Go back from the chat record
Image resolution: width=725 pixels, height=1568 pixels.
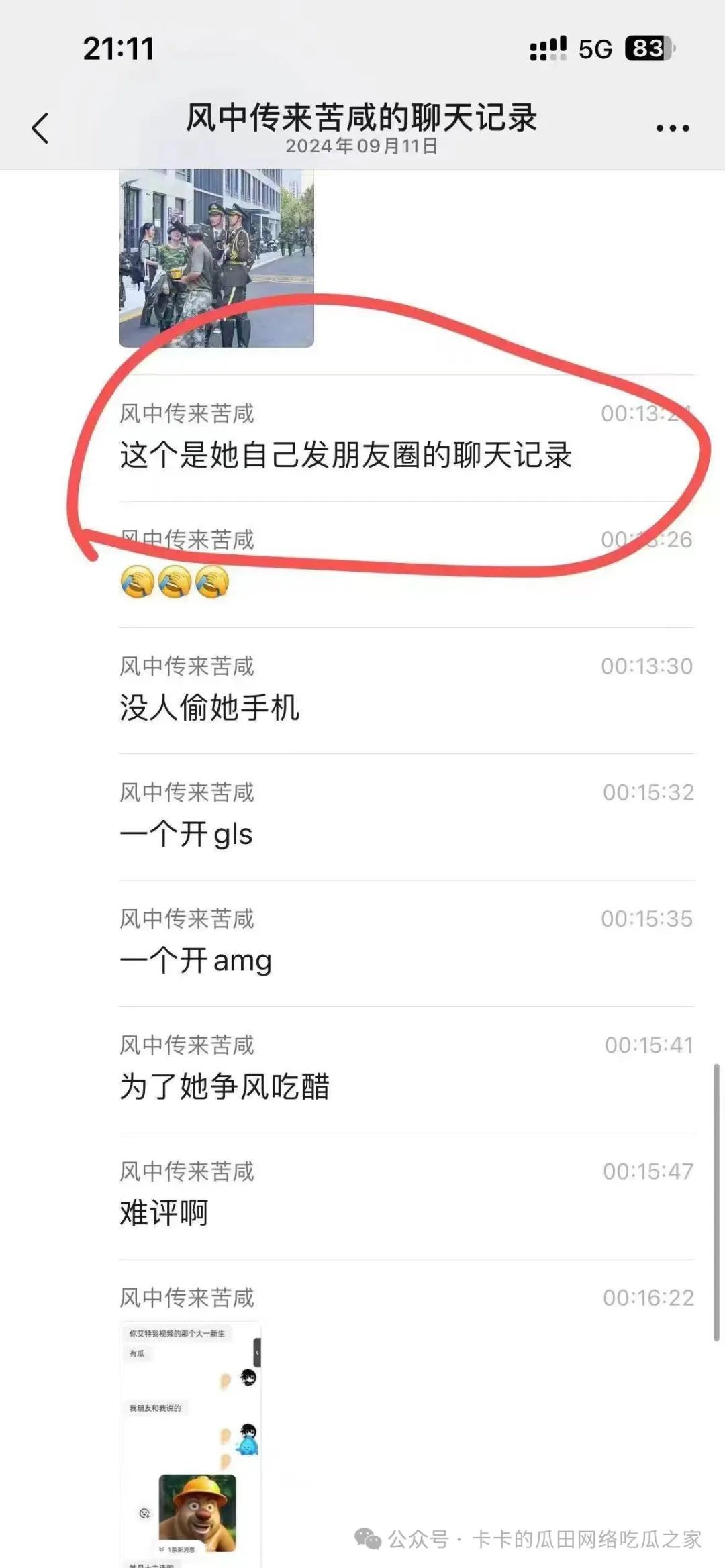[41, 127]
